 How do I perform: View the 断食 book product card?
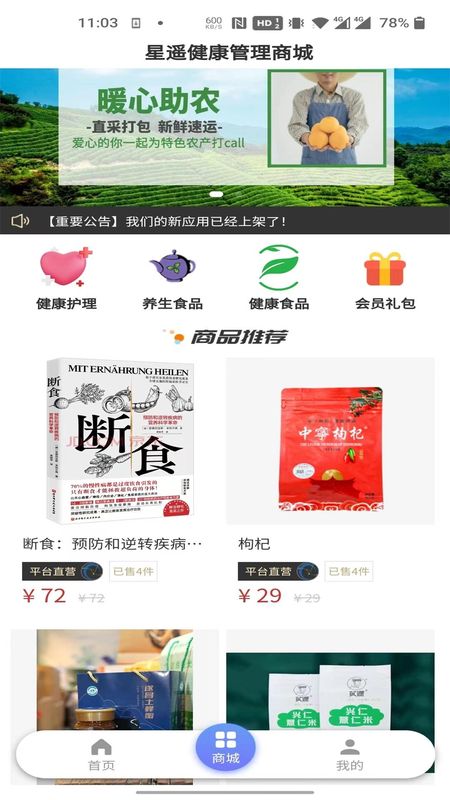click(x=115, y=482)
